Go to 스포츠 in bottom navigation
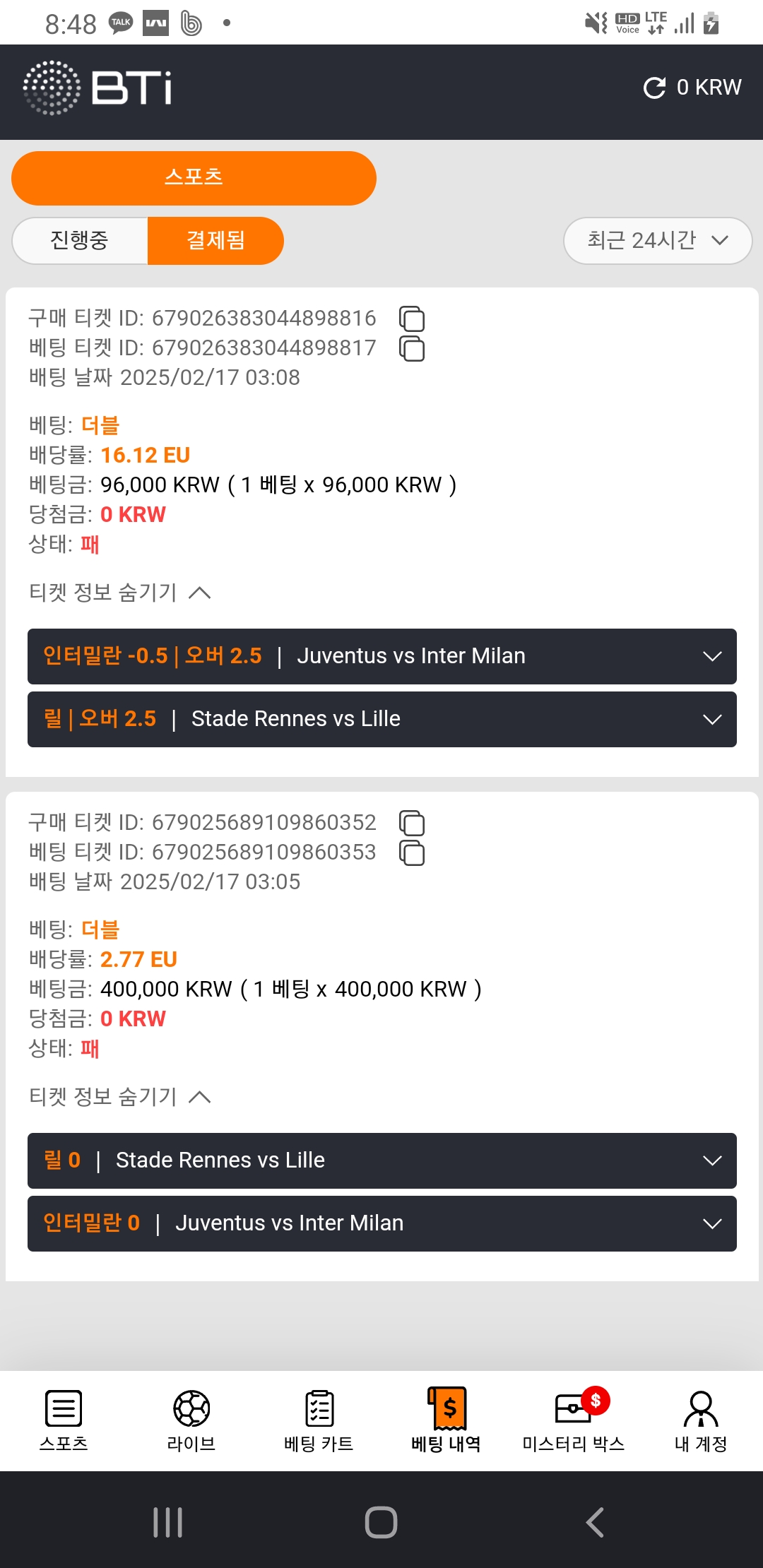 click(64, 1420)
